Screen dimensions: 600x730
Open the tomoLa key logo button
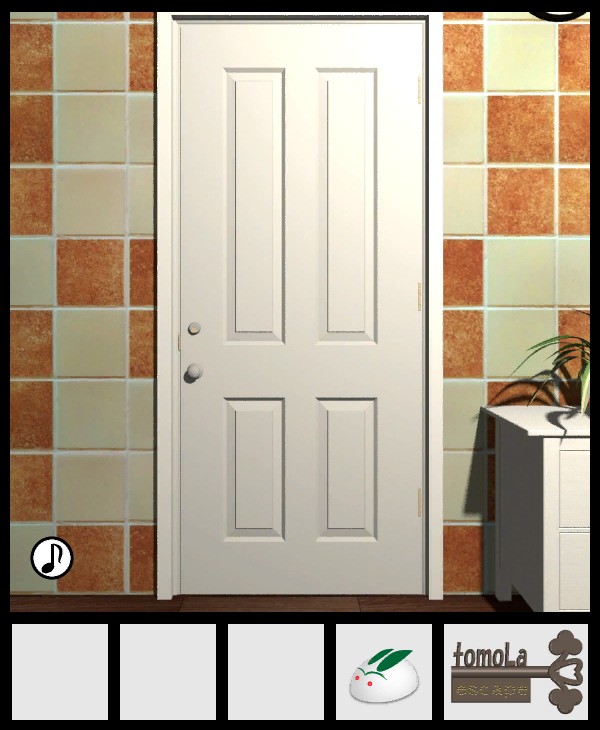coord(516,672)
